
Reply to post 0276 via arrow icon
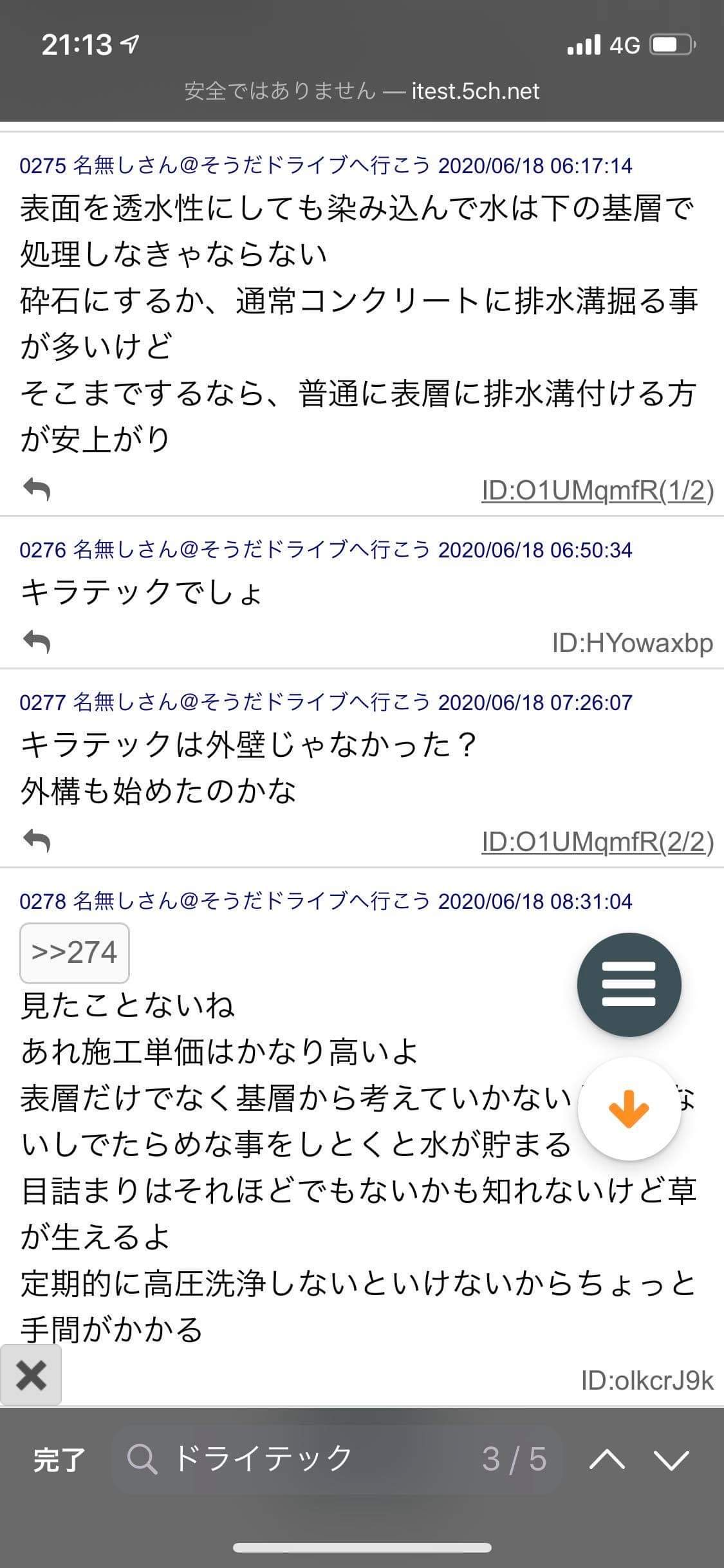(x=37, y=642)
